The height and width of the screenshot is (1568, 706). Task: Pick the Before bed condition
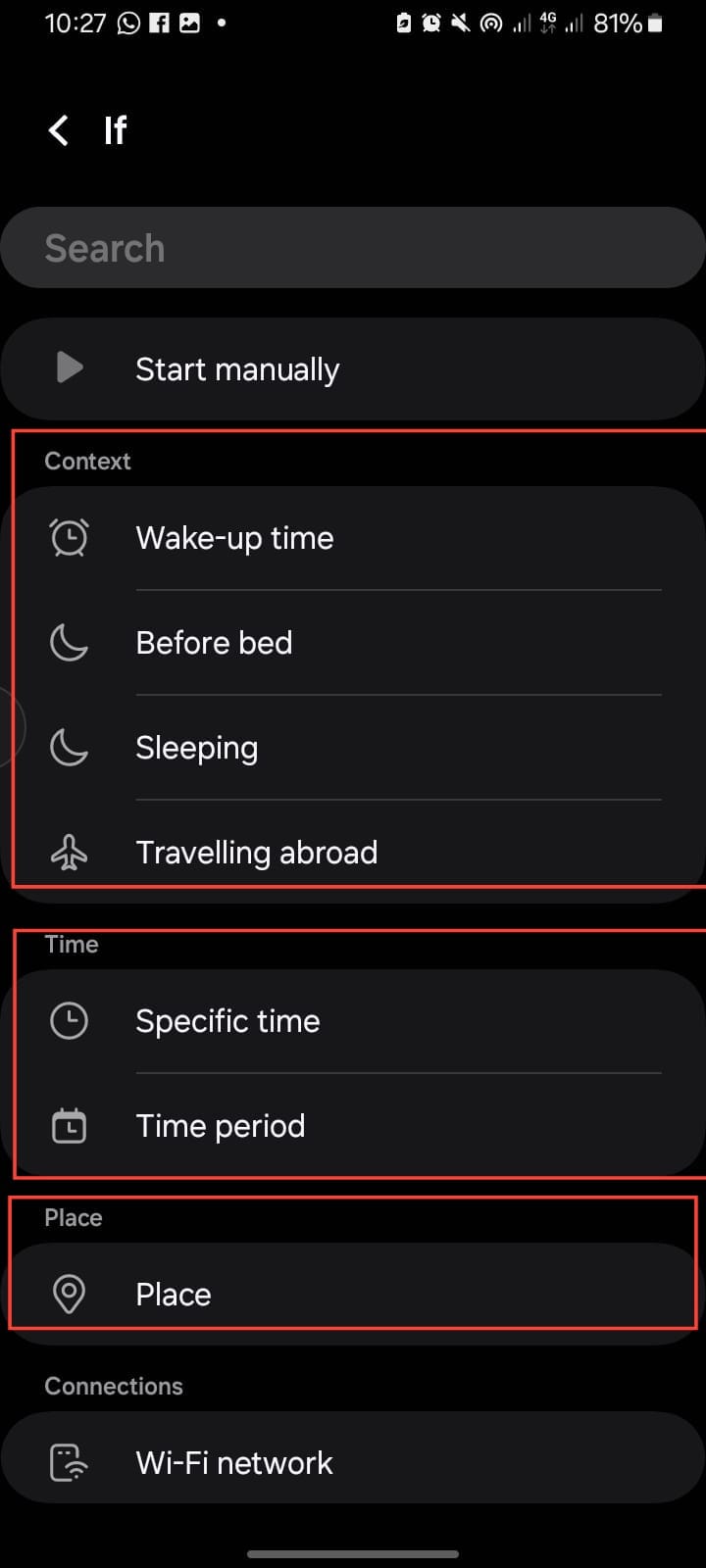(x=353, y=643)
